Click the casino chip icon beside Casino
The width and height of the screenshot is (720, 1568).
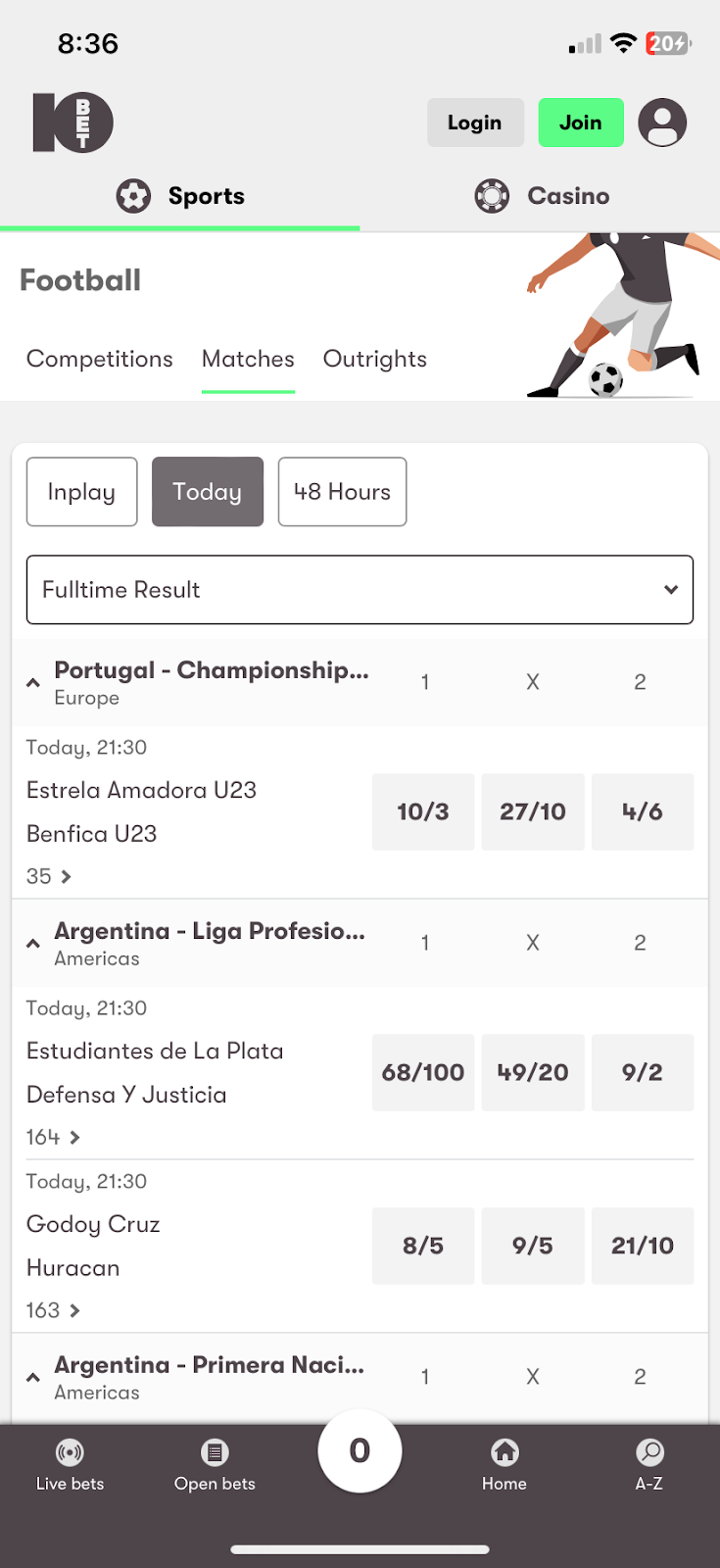pos(492,195)
